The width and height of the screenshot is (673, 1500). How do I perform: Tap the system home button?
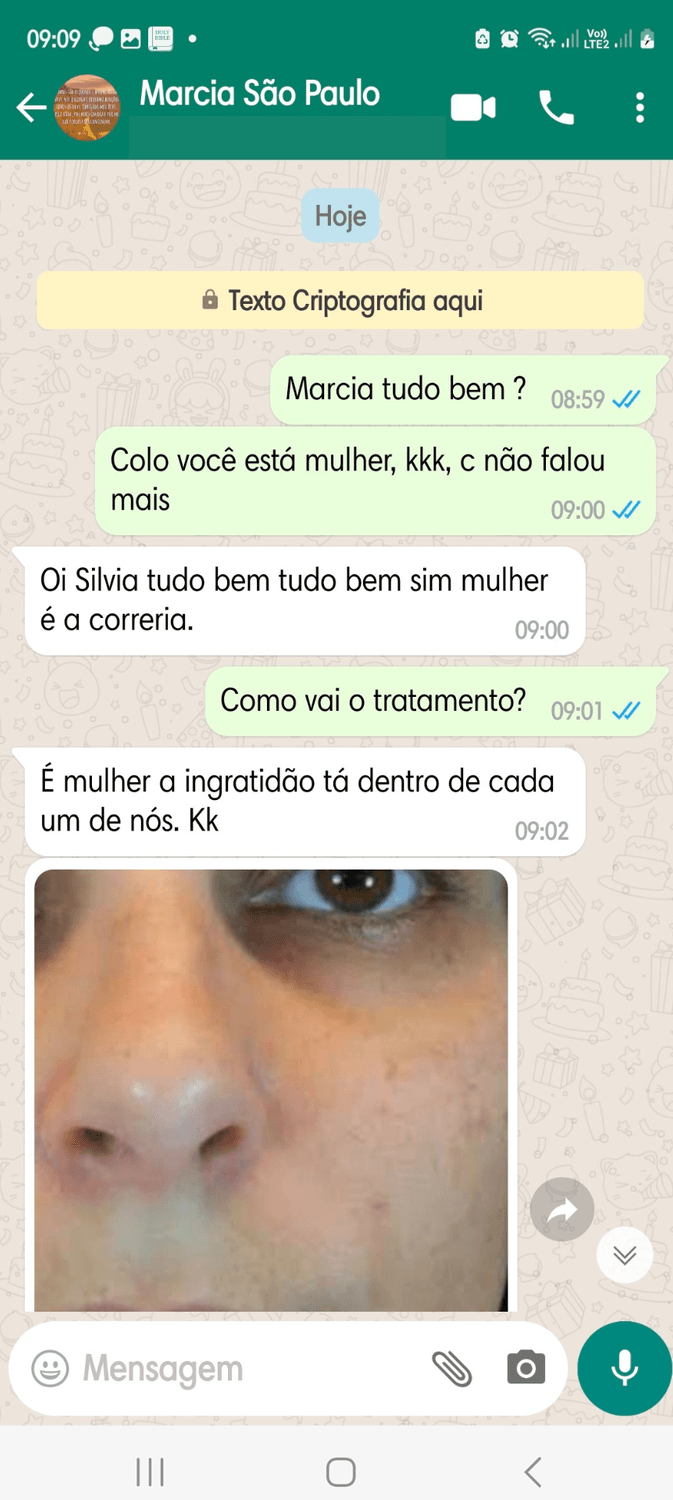[341, 1471]
